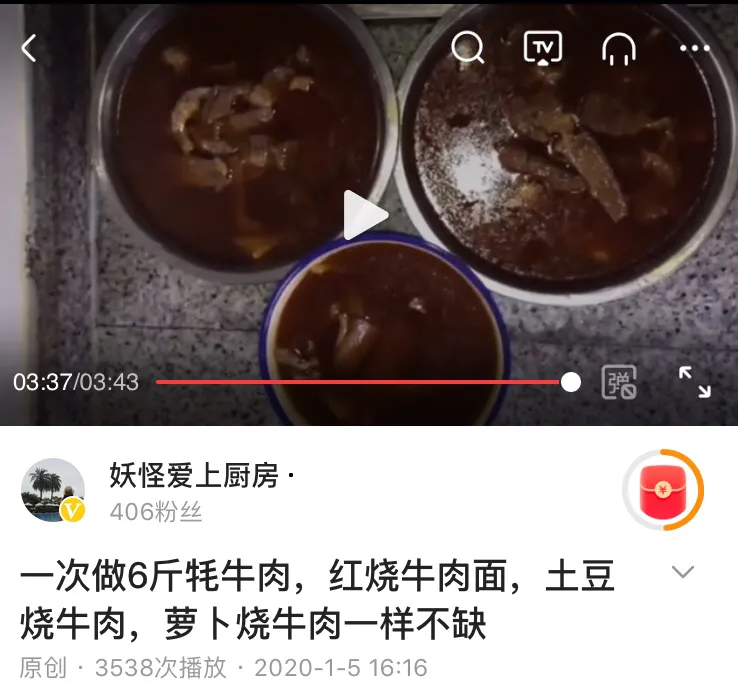Open 妖怪爱上厨房 profile avatar
The width and height of the screenshot is (738, 688).
coord(53,491)
